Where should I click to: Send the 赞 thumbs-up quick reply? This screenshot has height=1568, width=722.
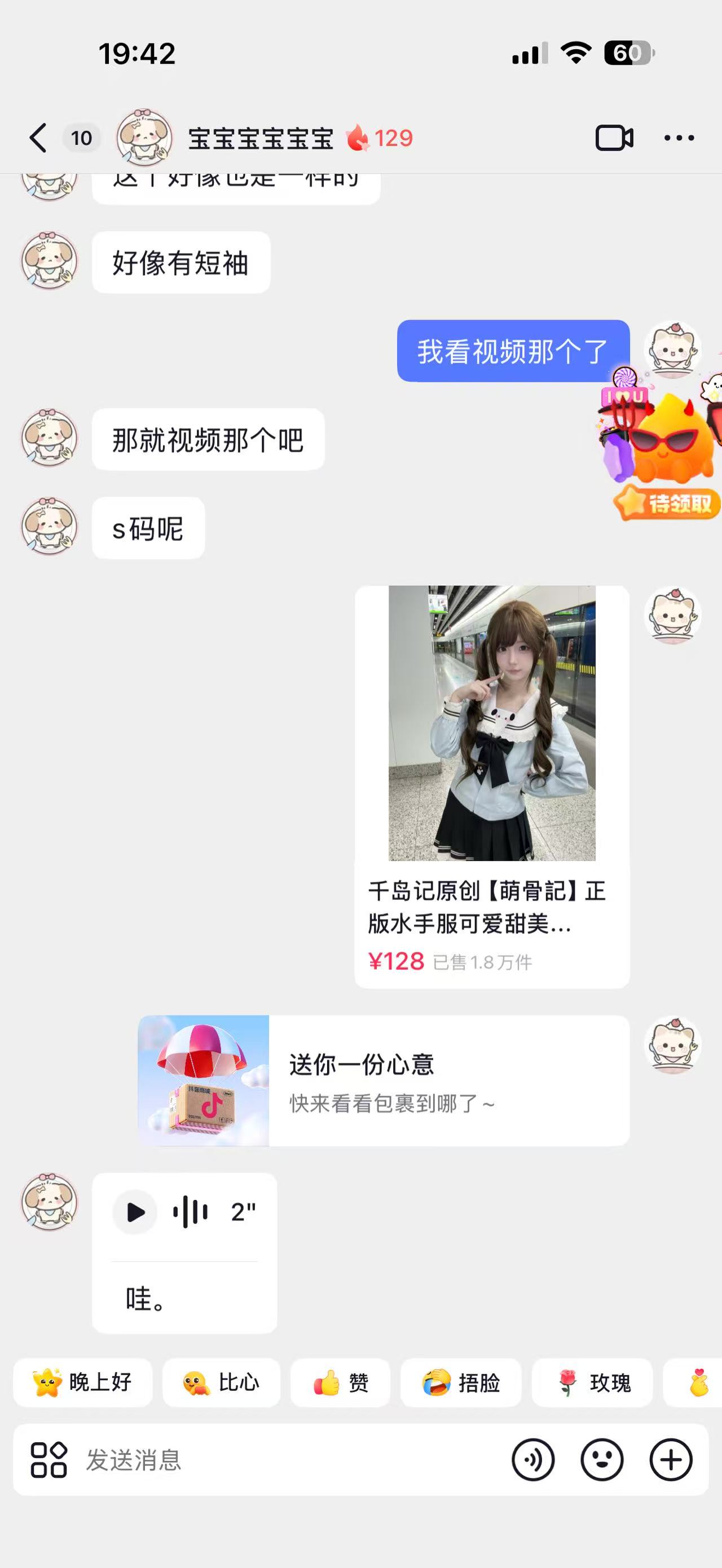(340, 1383)
